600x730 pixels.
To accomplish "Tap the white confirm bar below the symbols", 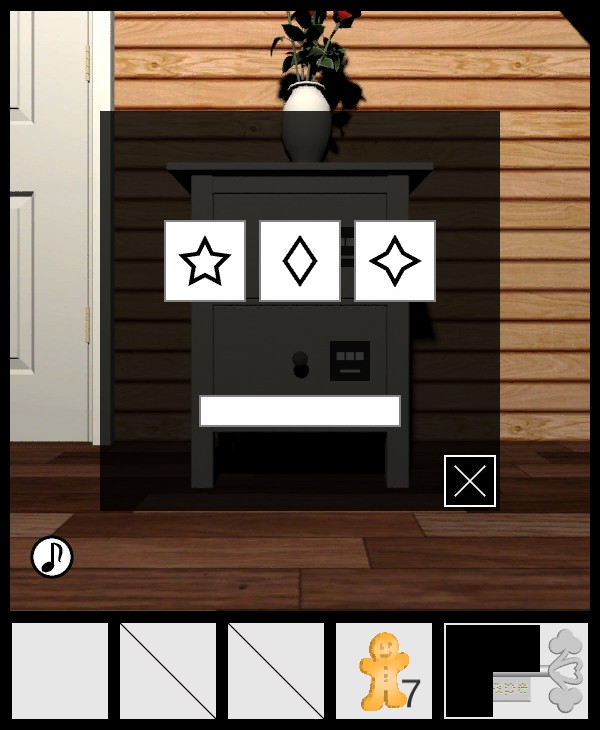I will [300, 411].
